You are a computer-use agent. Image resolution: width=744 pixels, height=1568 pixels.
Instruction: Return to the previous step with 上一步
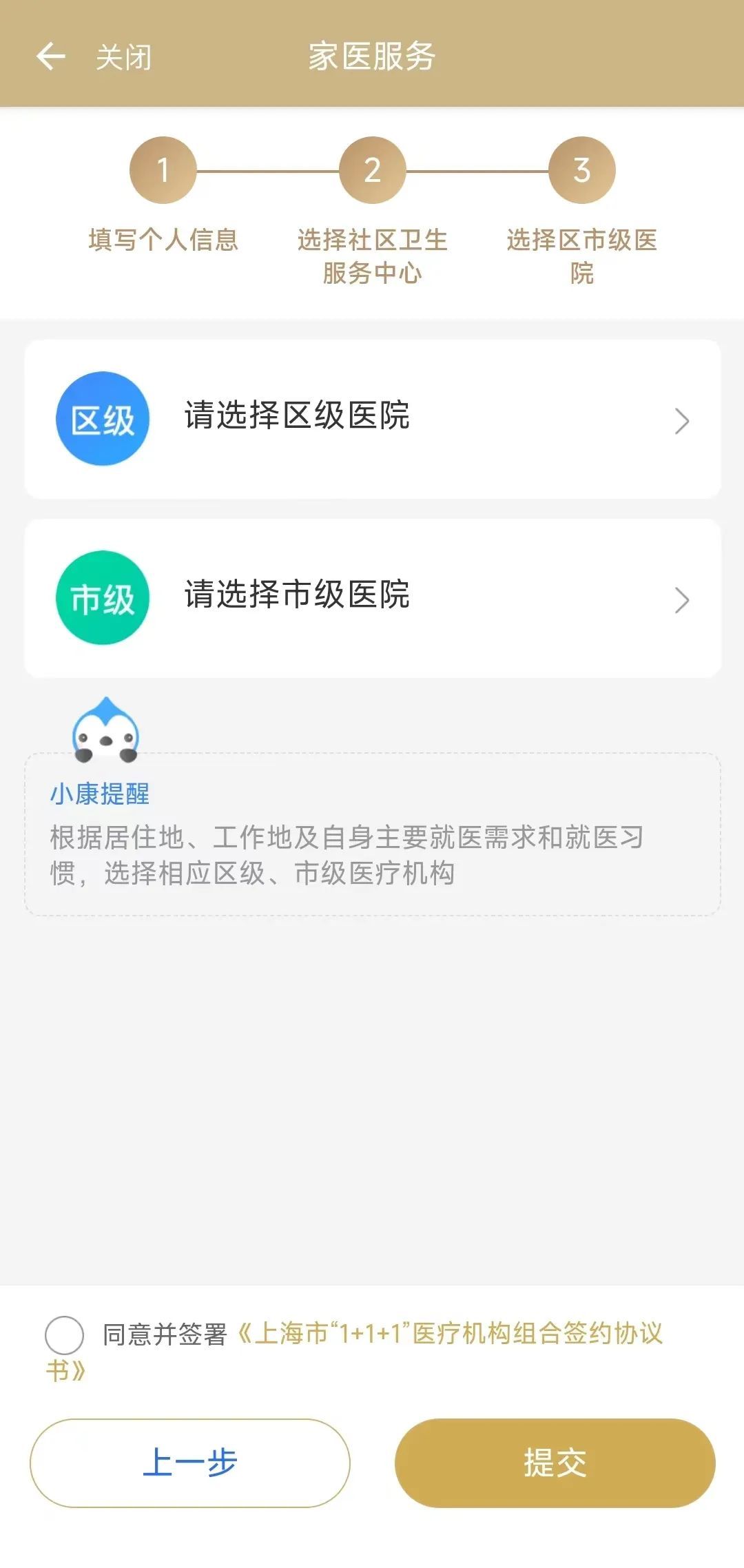coord(189,1463)
